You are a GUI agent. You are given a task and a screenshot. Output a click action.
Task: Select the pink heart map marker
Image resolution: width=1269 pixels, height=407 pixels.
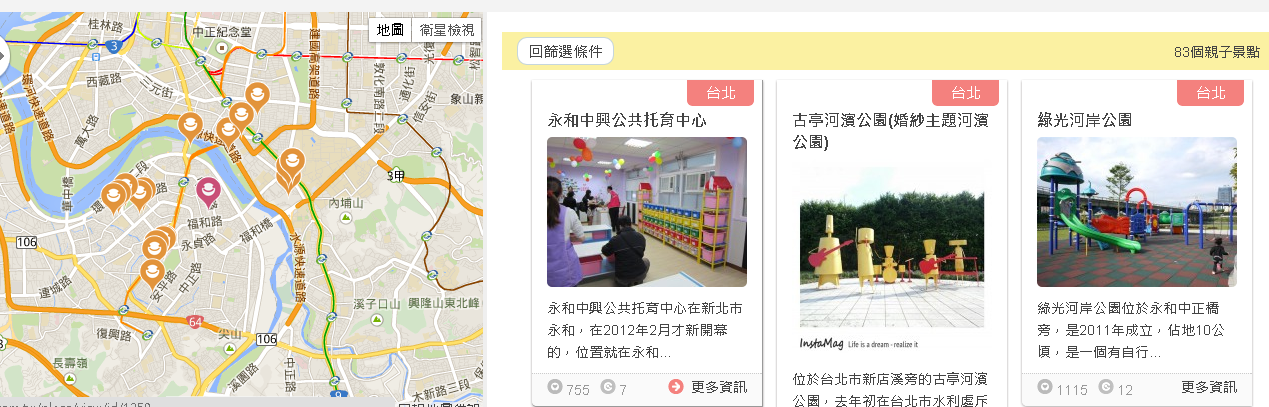[208, 190]
